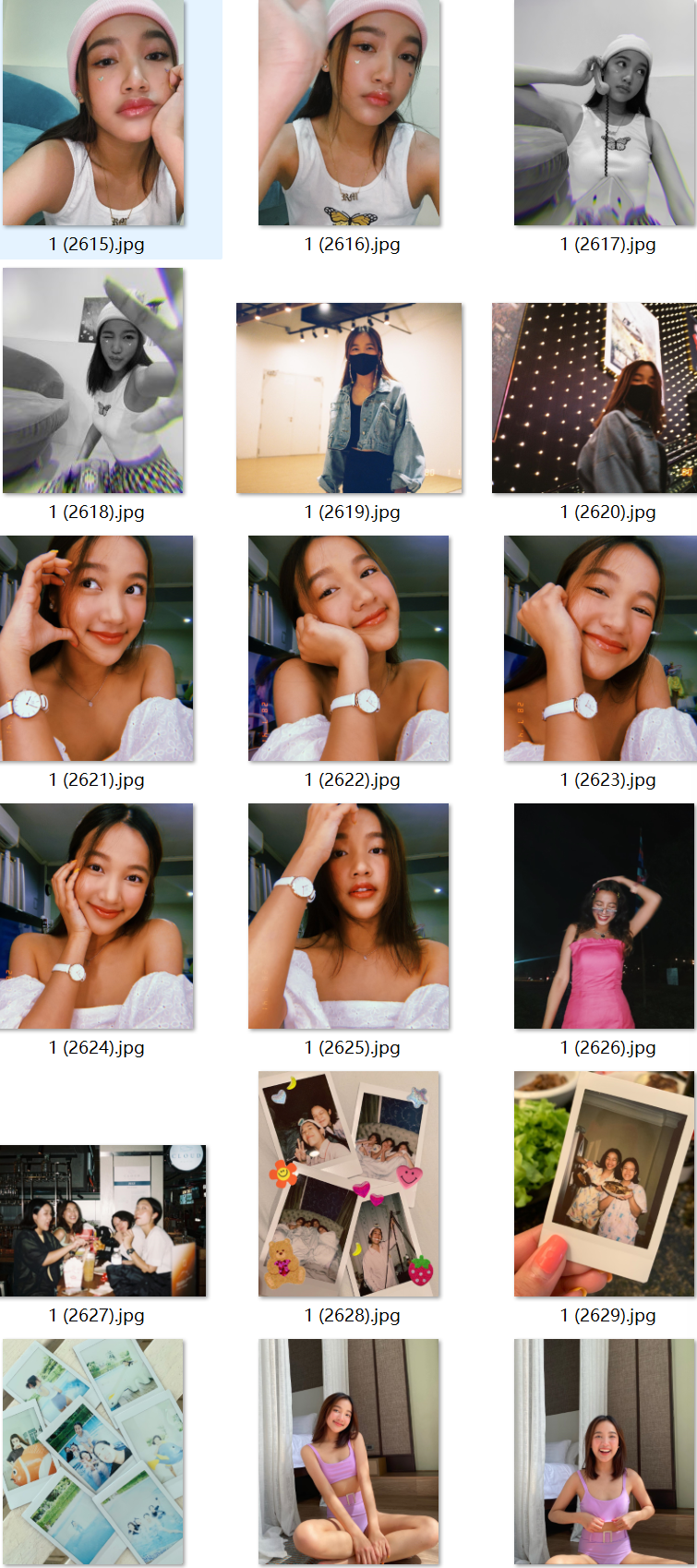Select the 1 (2616).jpg thumbnail

[x=349, y=113]
